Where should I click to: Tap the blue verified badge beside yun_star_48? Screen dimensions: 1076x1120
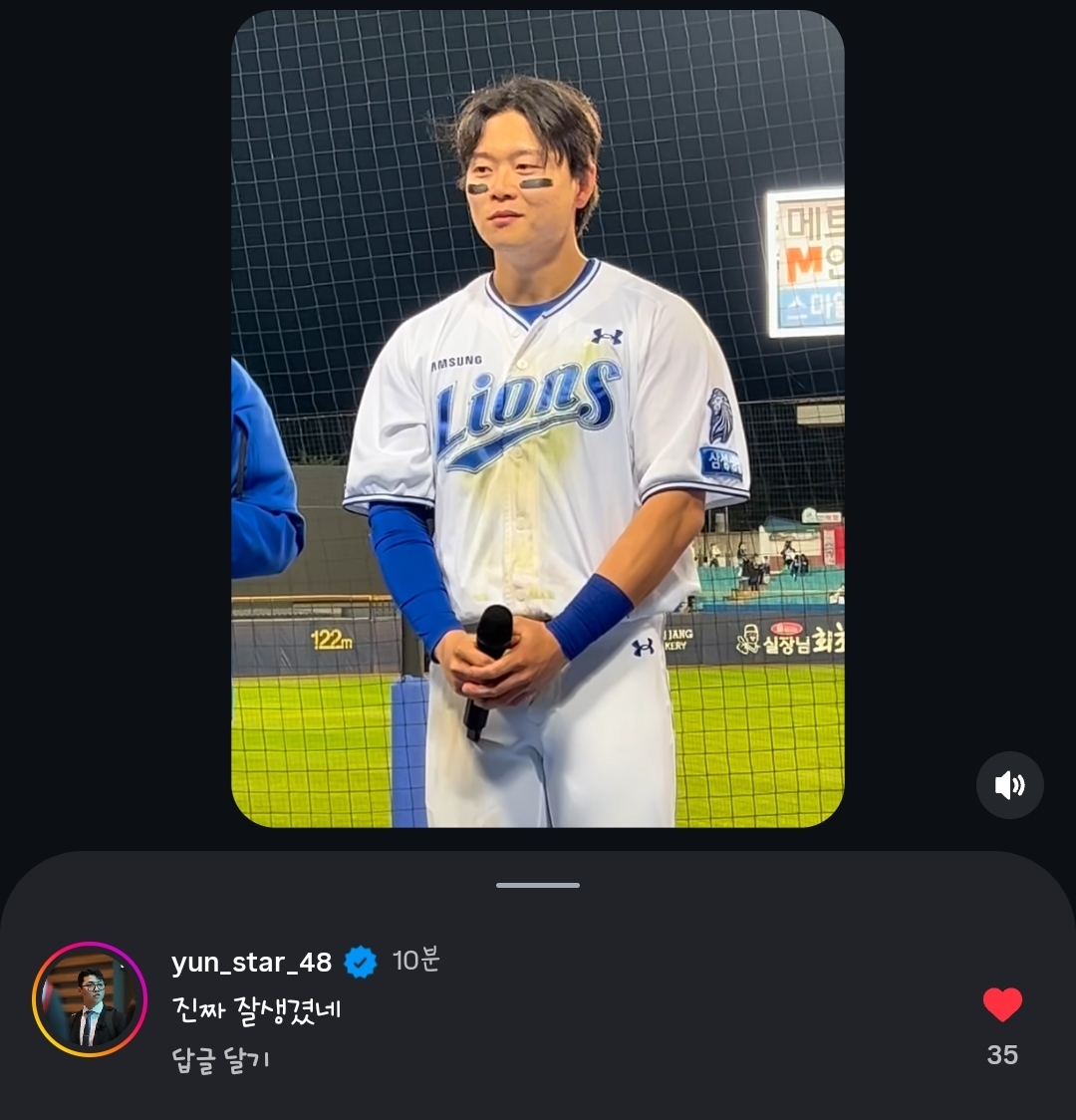359,961
